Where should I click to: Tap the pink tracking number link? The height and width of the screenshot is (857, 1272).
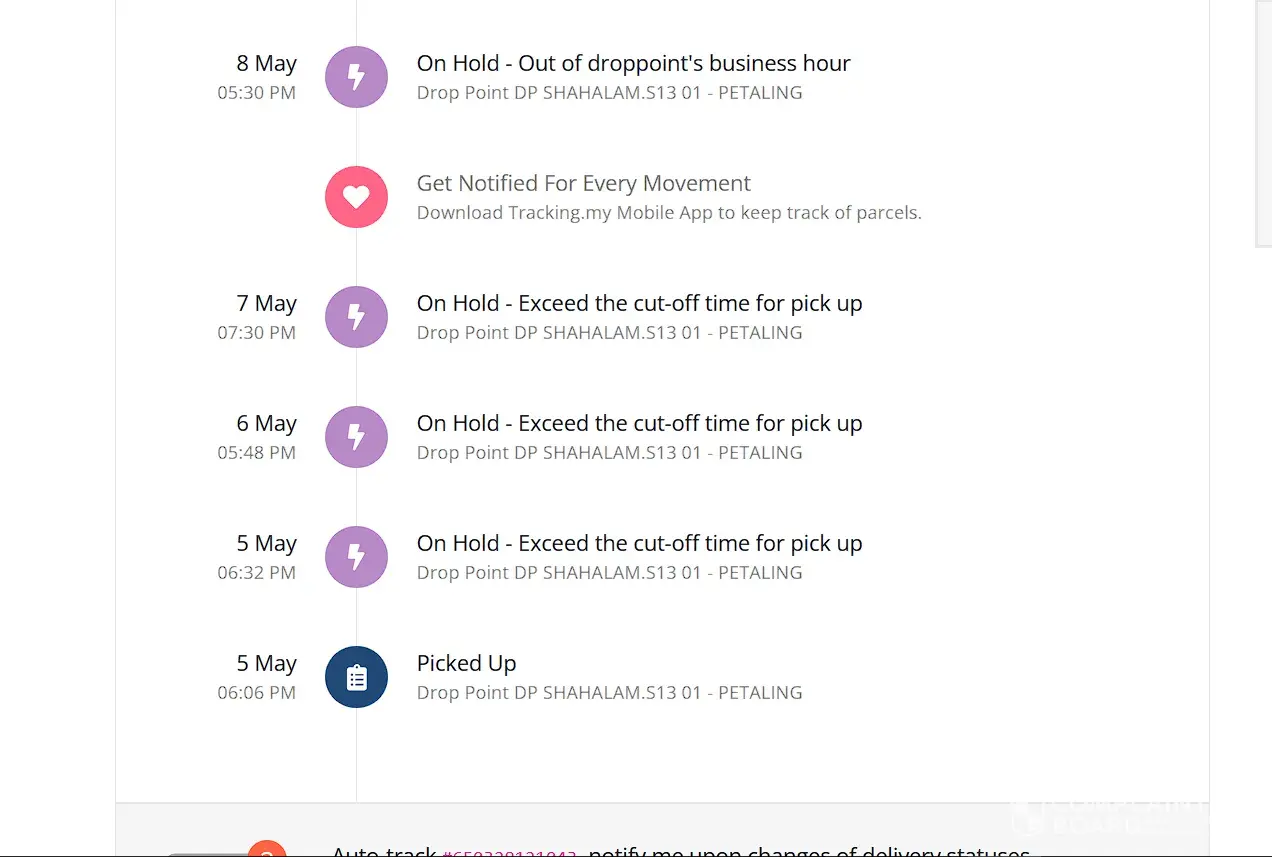point(509,853)
